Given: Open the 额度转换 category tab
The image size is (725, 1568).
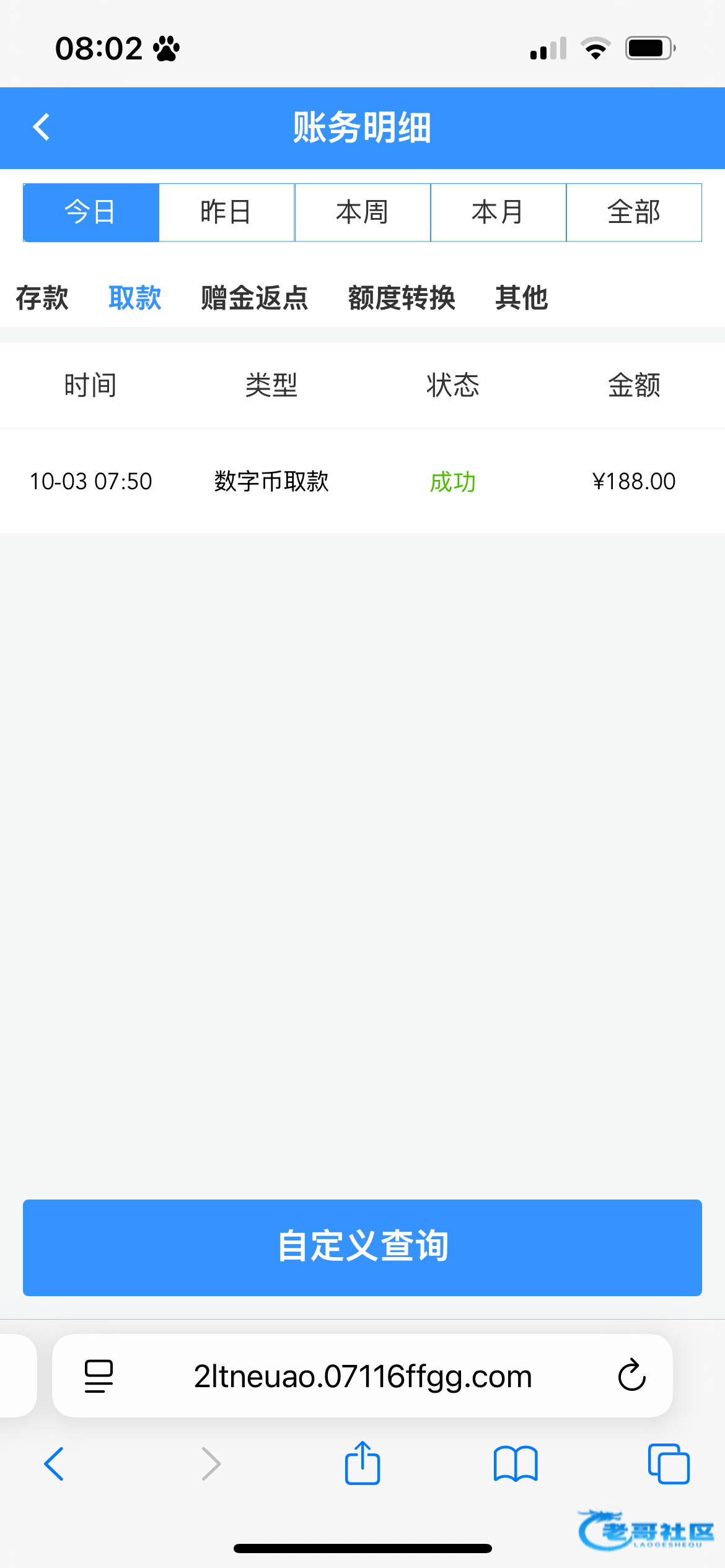Looking at the screenshot, I should [x=402, y=298].
